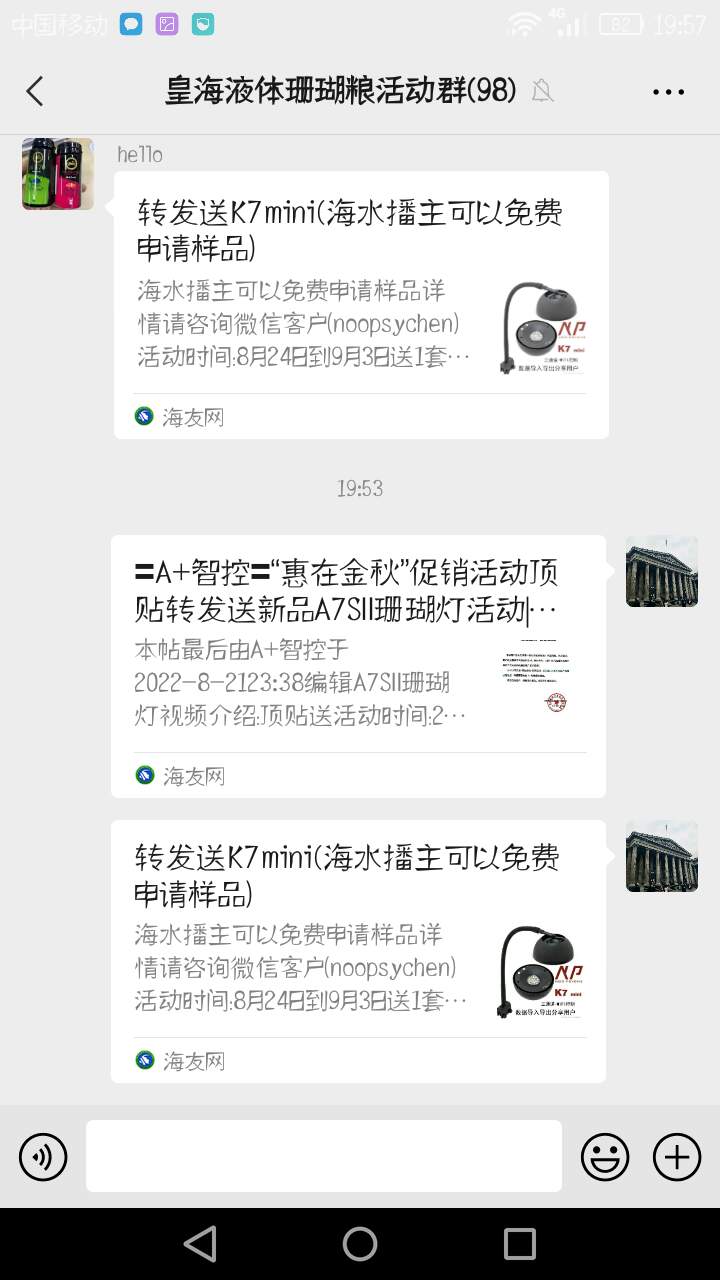The image size is (720, 1280).
Task: Open the emoji picker
Action: click(605, 1157)
